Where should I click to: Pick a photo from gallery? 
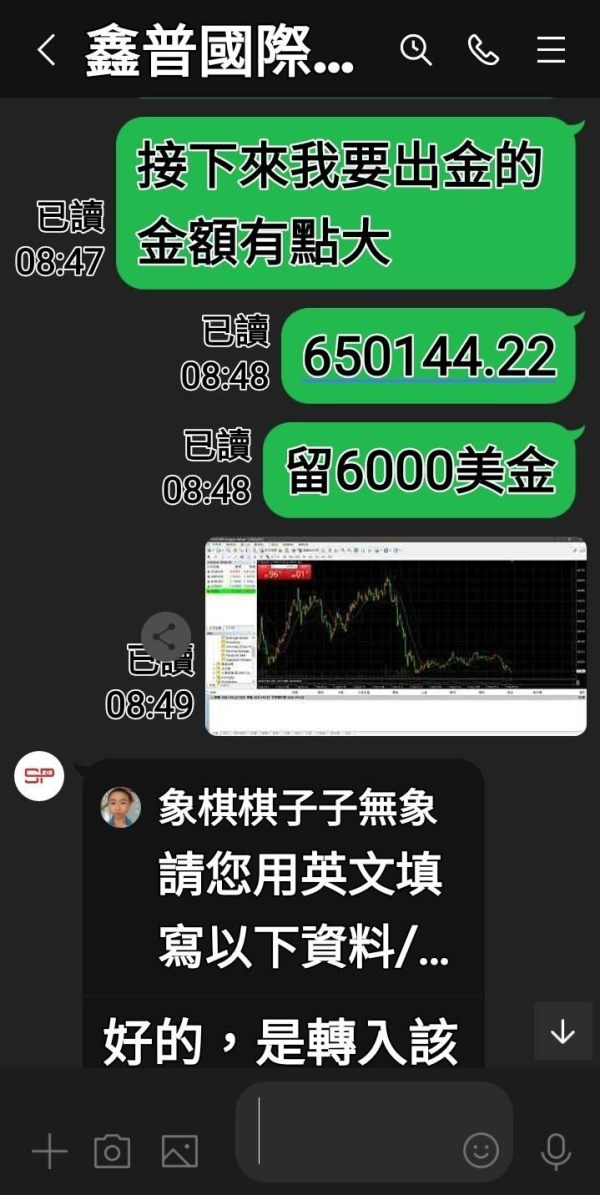tap(180, 1151)
